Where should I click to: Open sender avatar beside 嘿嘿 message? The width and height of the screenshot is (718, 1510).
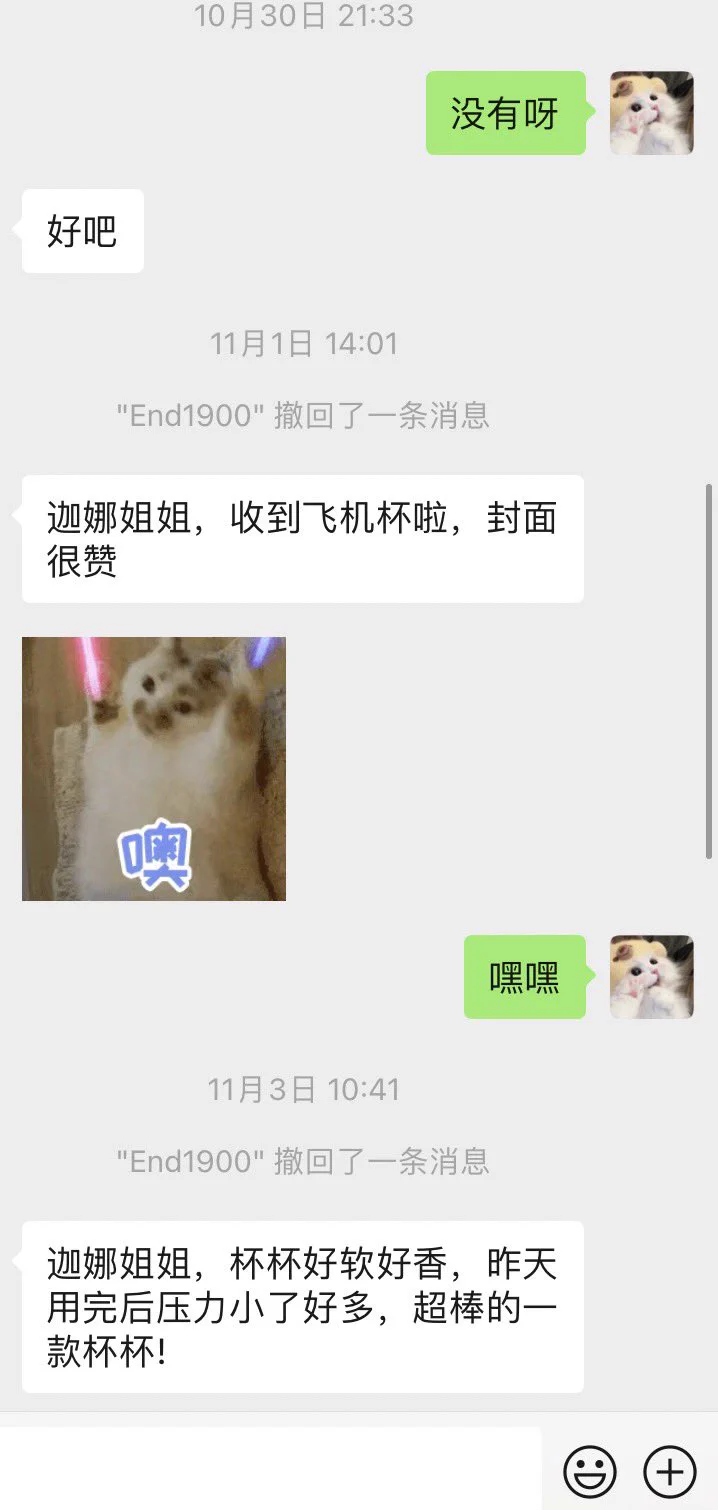pyautogui.click(x=652, y=977)
